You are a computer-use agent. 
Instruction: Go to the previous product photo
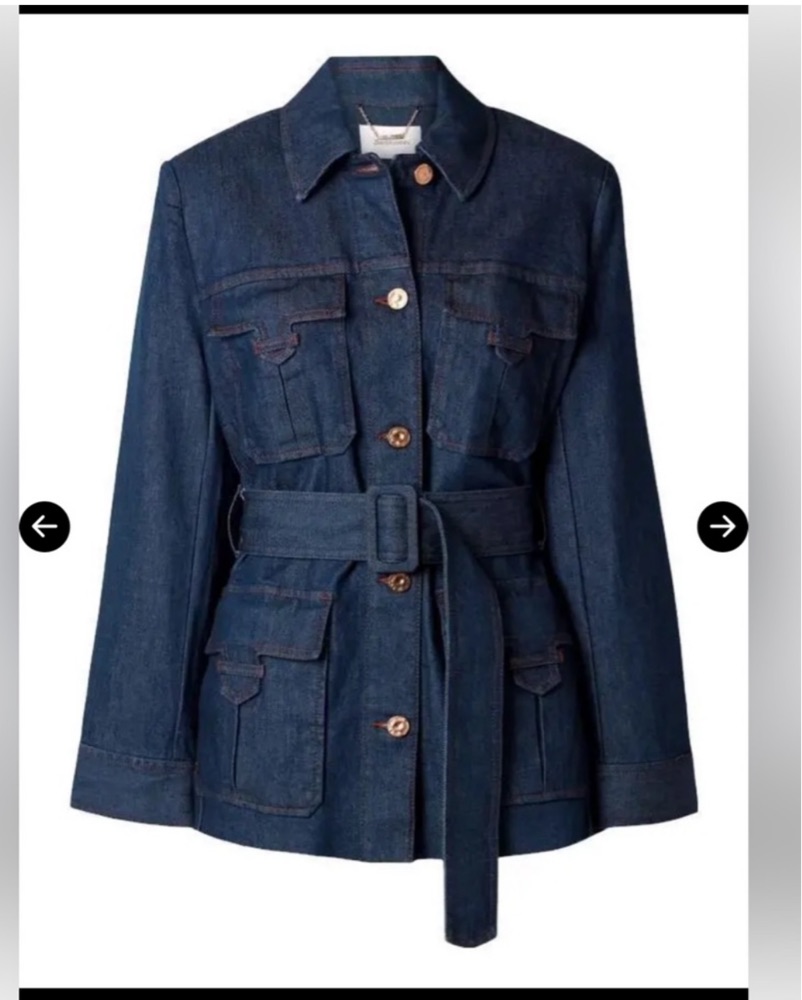44,526
